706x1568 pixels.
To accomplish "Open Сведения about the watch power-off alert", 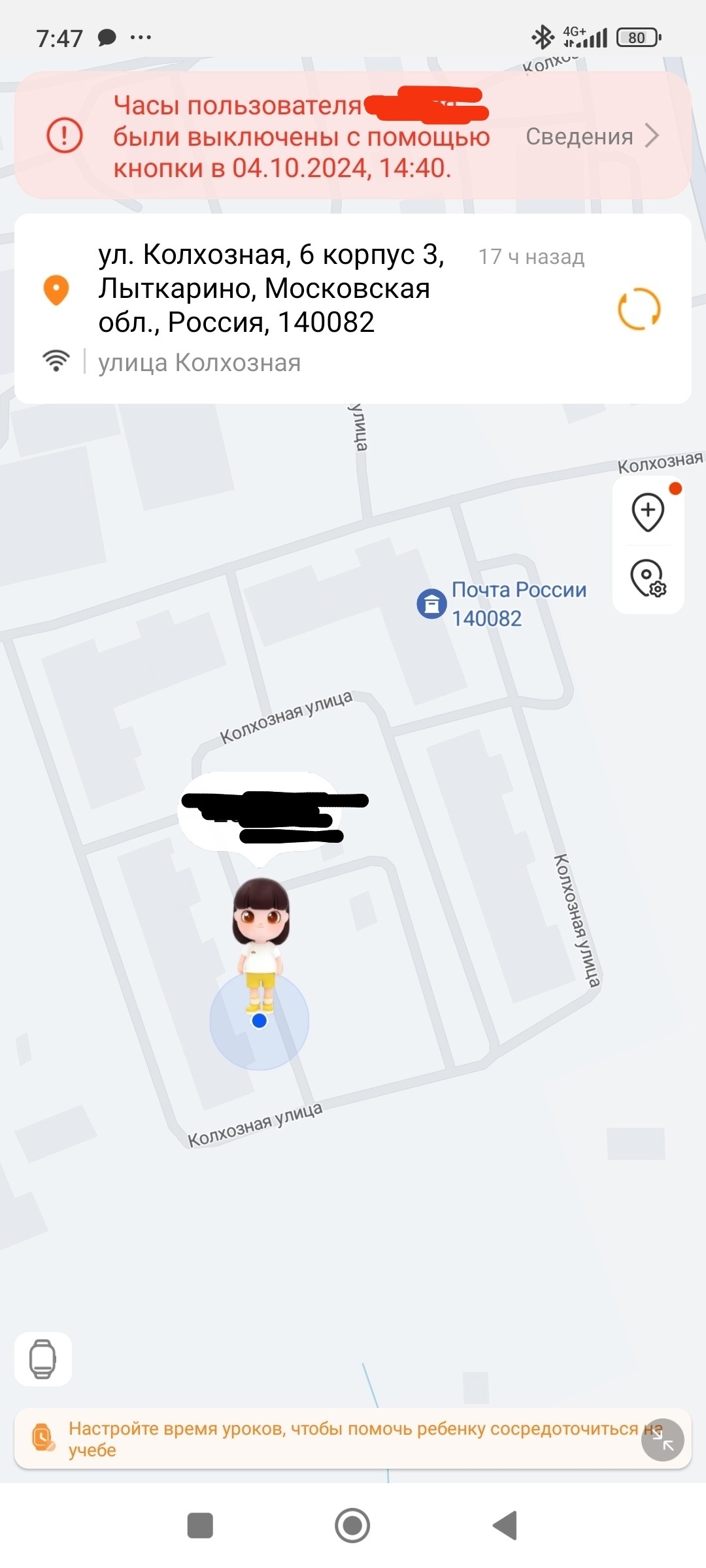I will 592,136.
